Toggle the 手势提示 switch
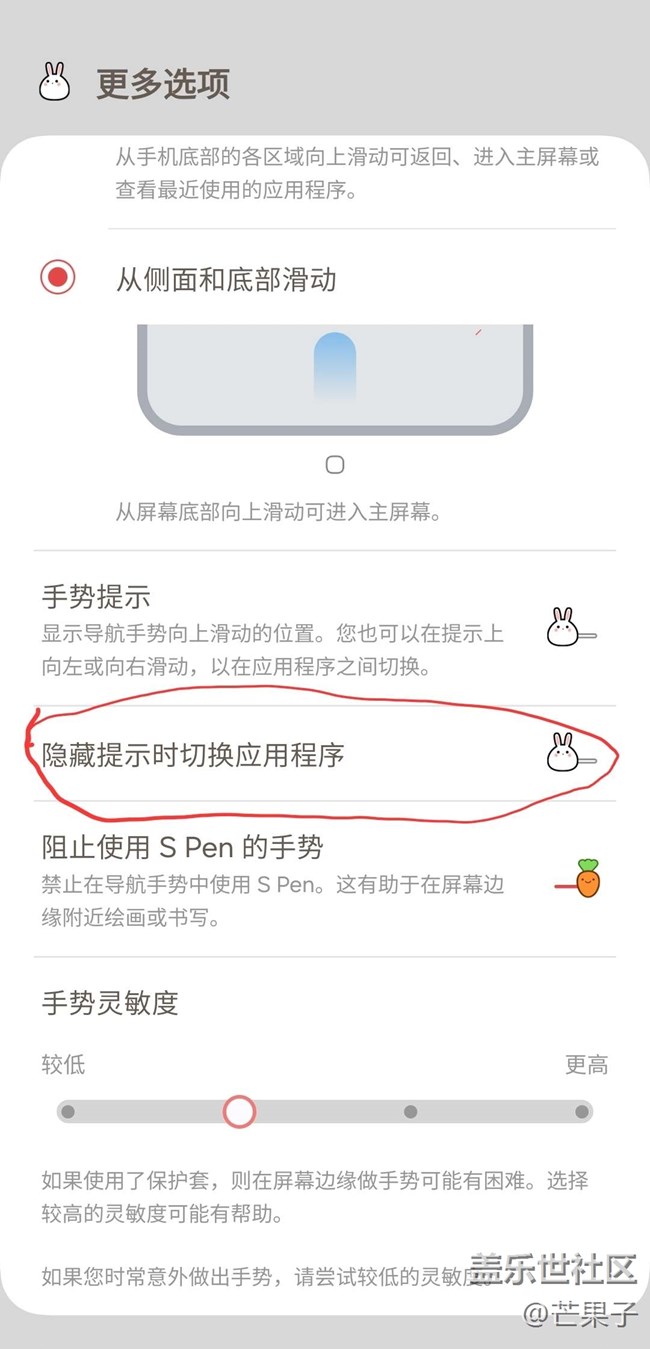The image size is (650, 1349). click(x=571, y=628)
